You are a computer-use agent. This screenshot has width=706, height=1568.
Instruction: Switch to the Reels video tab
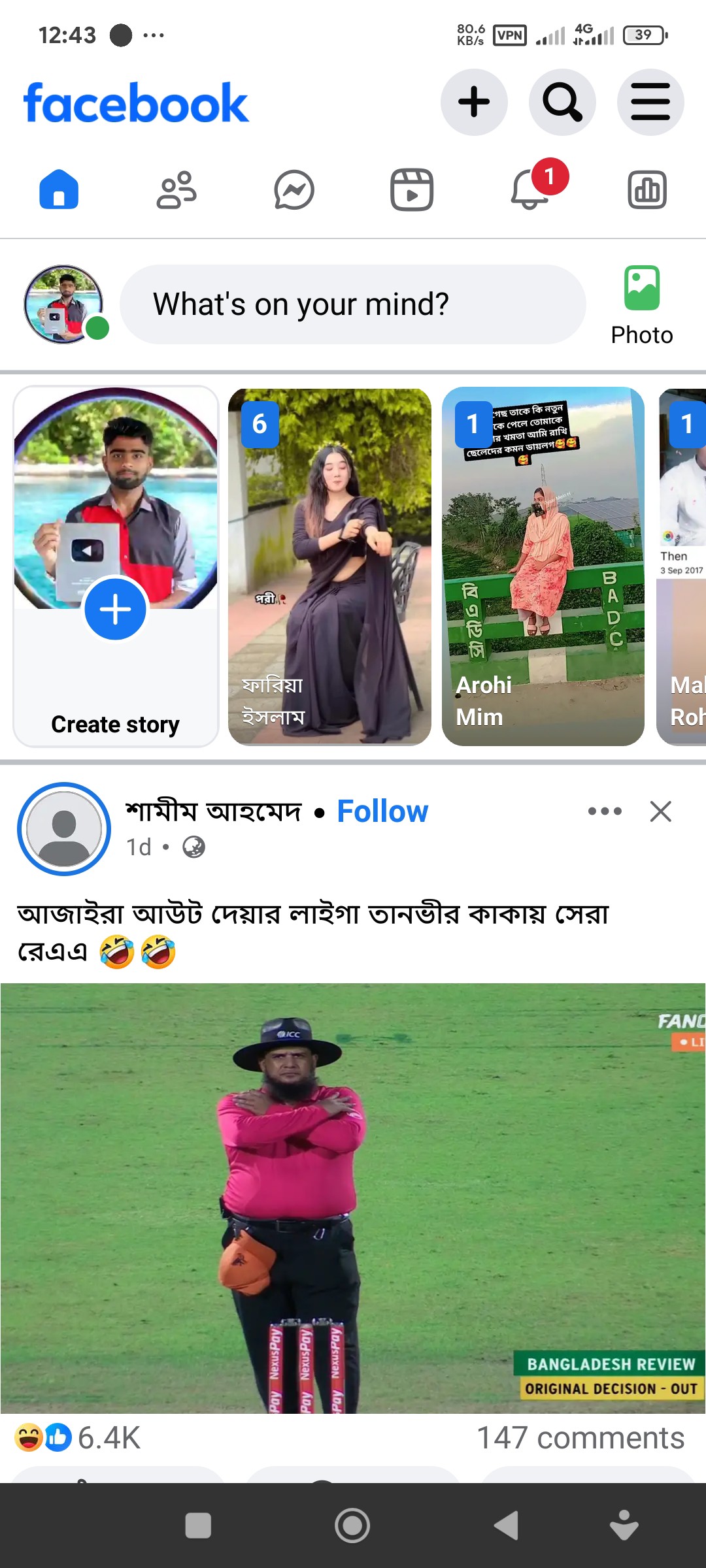coord(412,190)
